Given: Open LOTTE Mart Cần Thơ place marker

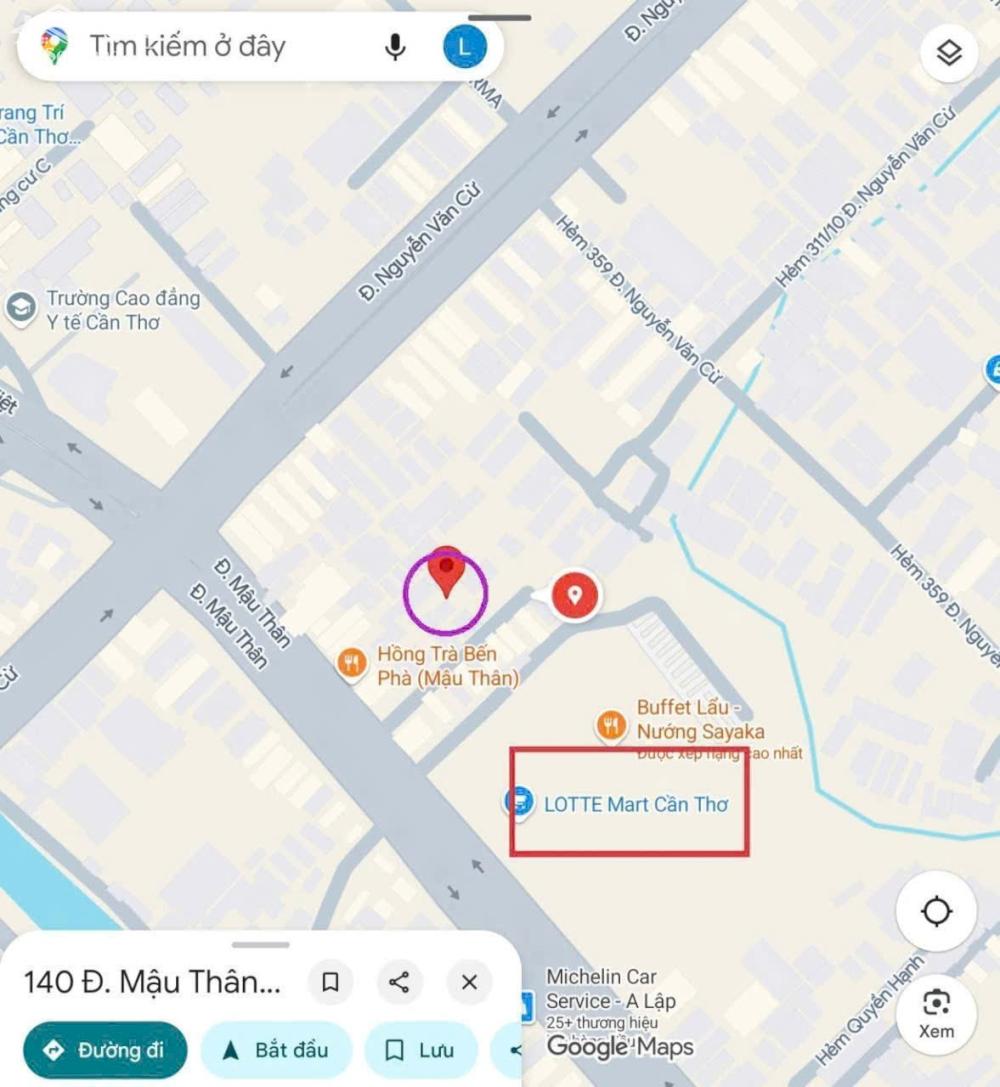Looking at the screenshot, I should (x=518, y=802).
